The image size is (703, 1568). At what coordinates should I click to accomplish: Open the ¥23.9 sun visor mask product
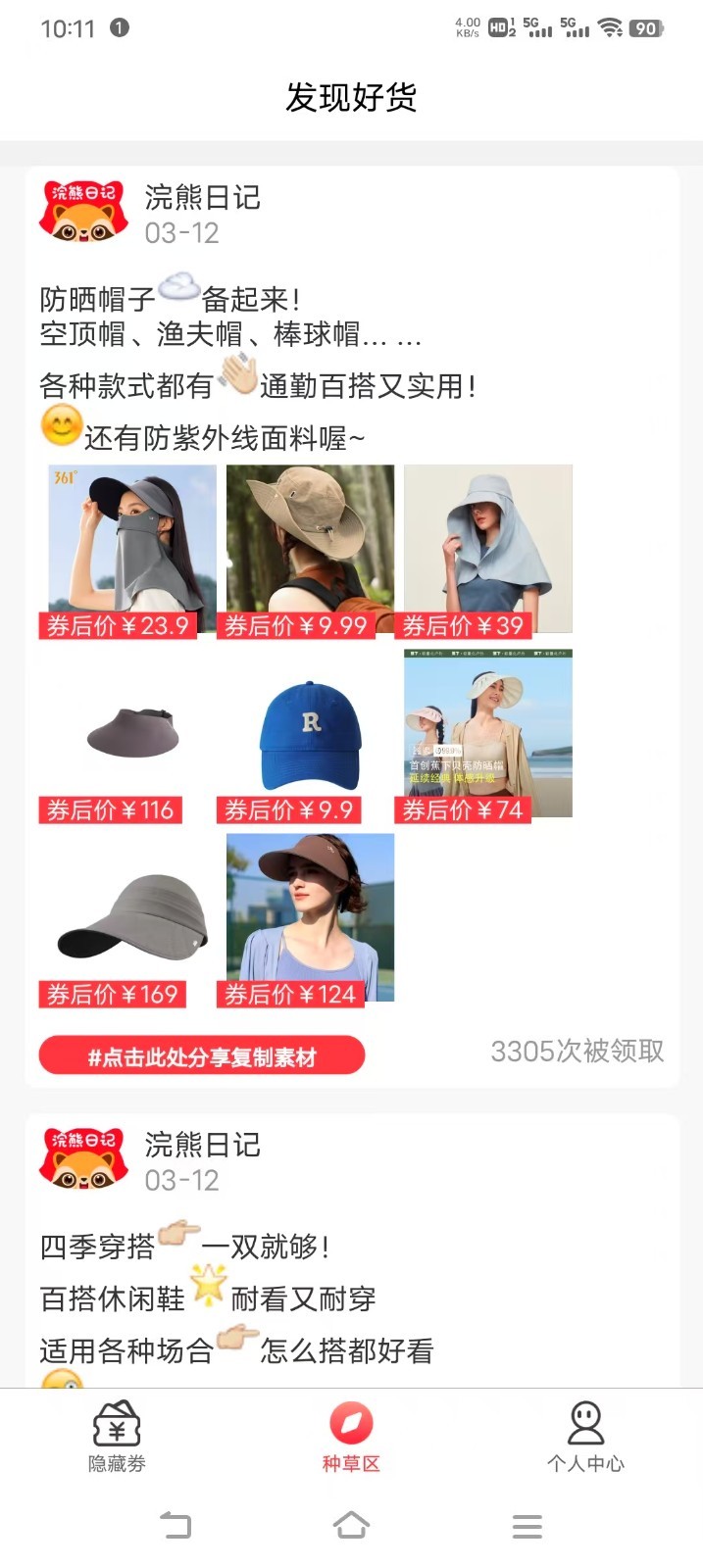(x=127, y=552)
